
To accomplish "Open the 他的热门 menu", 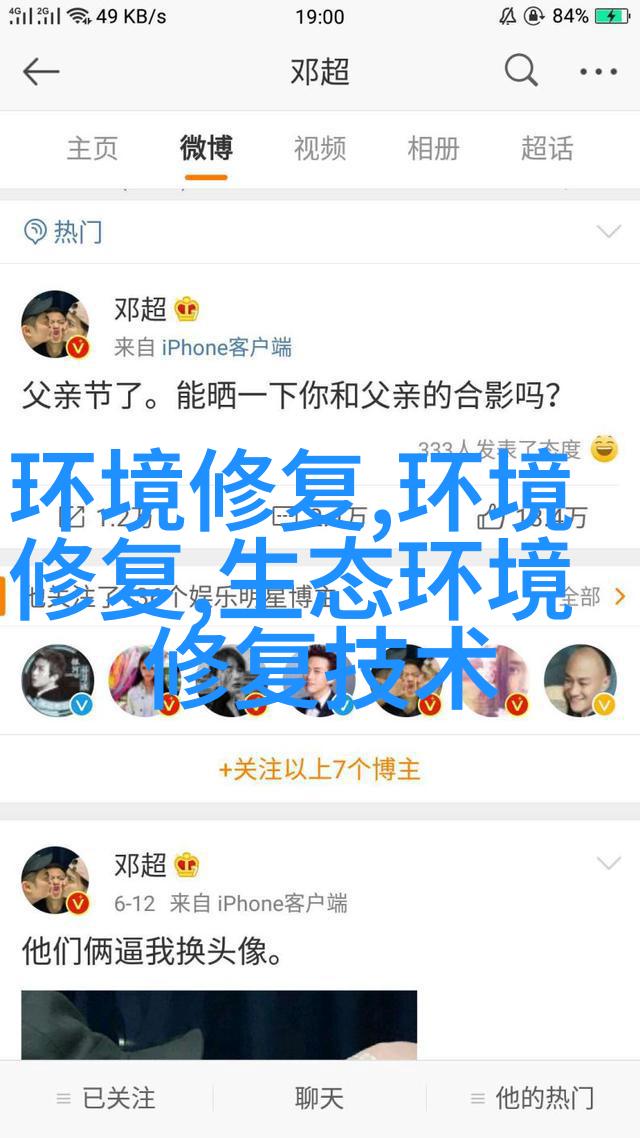I will point(532,1098).
